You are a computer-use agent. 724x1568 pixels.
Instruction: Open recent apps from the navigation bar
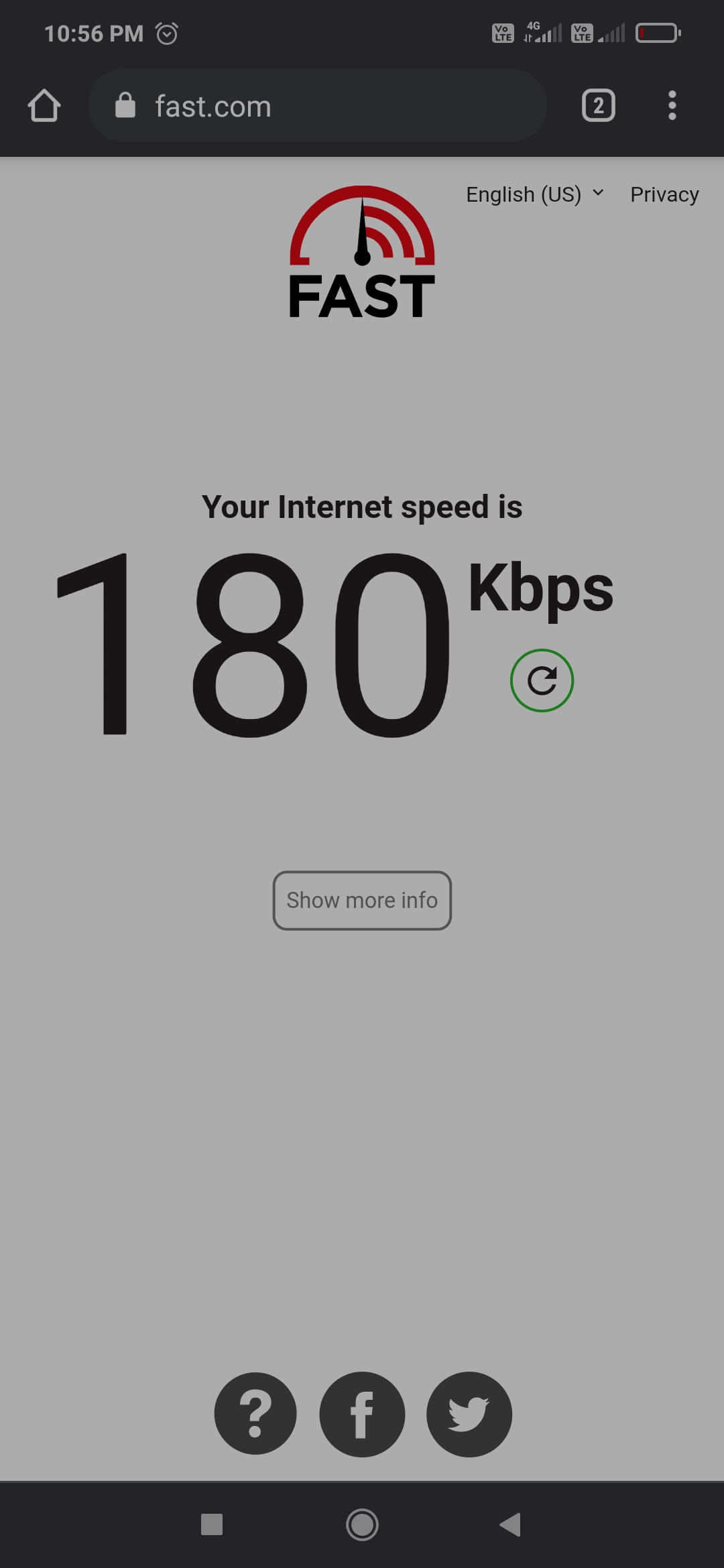tap(212, 1524)
